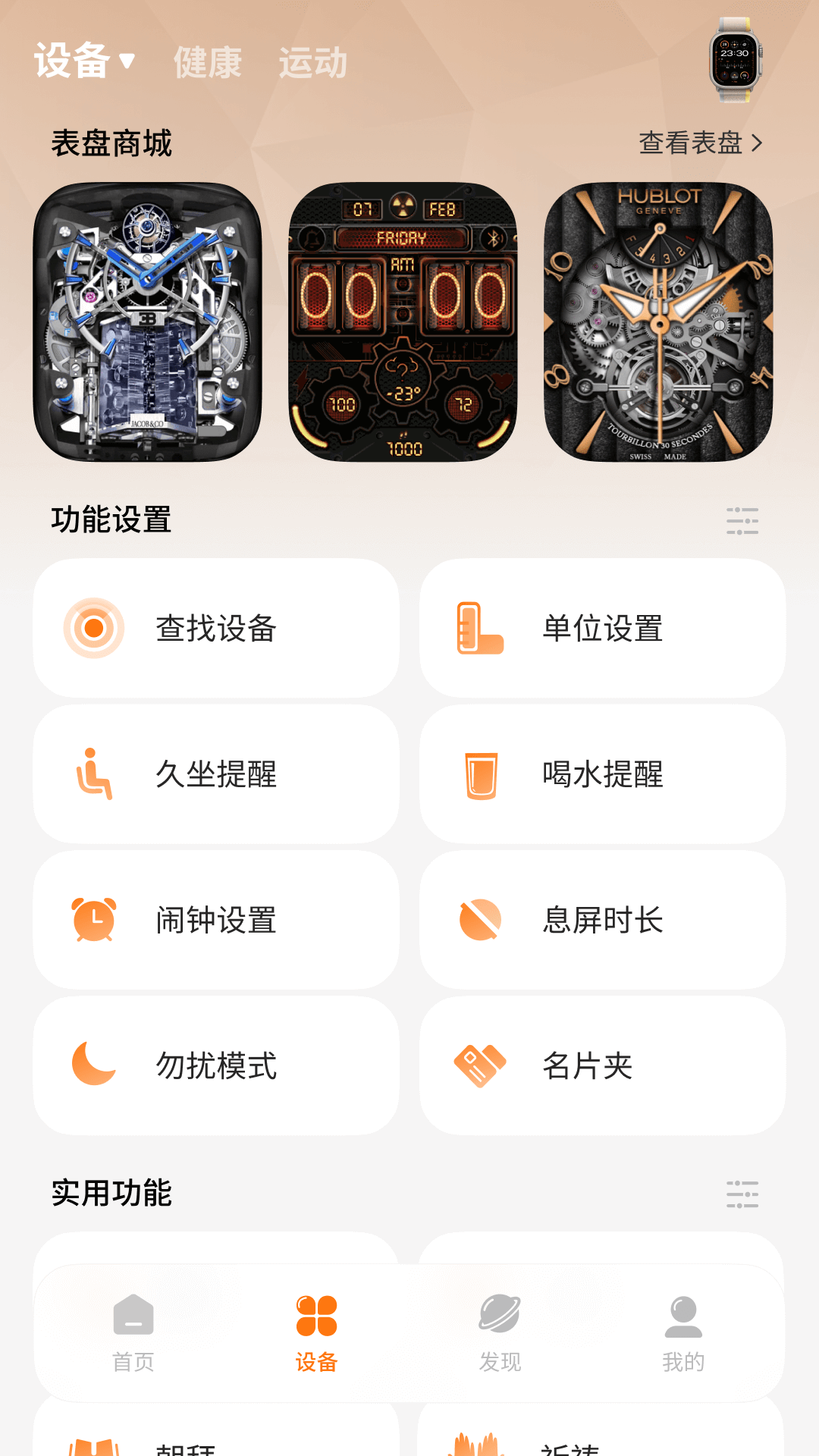The height and width of the screenshot is (1456, 819).
Task: Click the 息屏时长 screen-off icon
Action: [480, 921]
